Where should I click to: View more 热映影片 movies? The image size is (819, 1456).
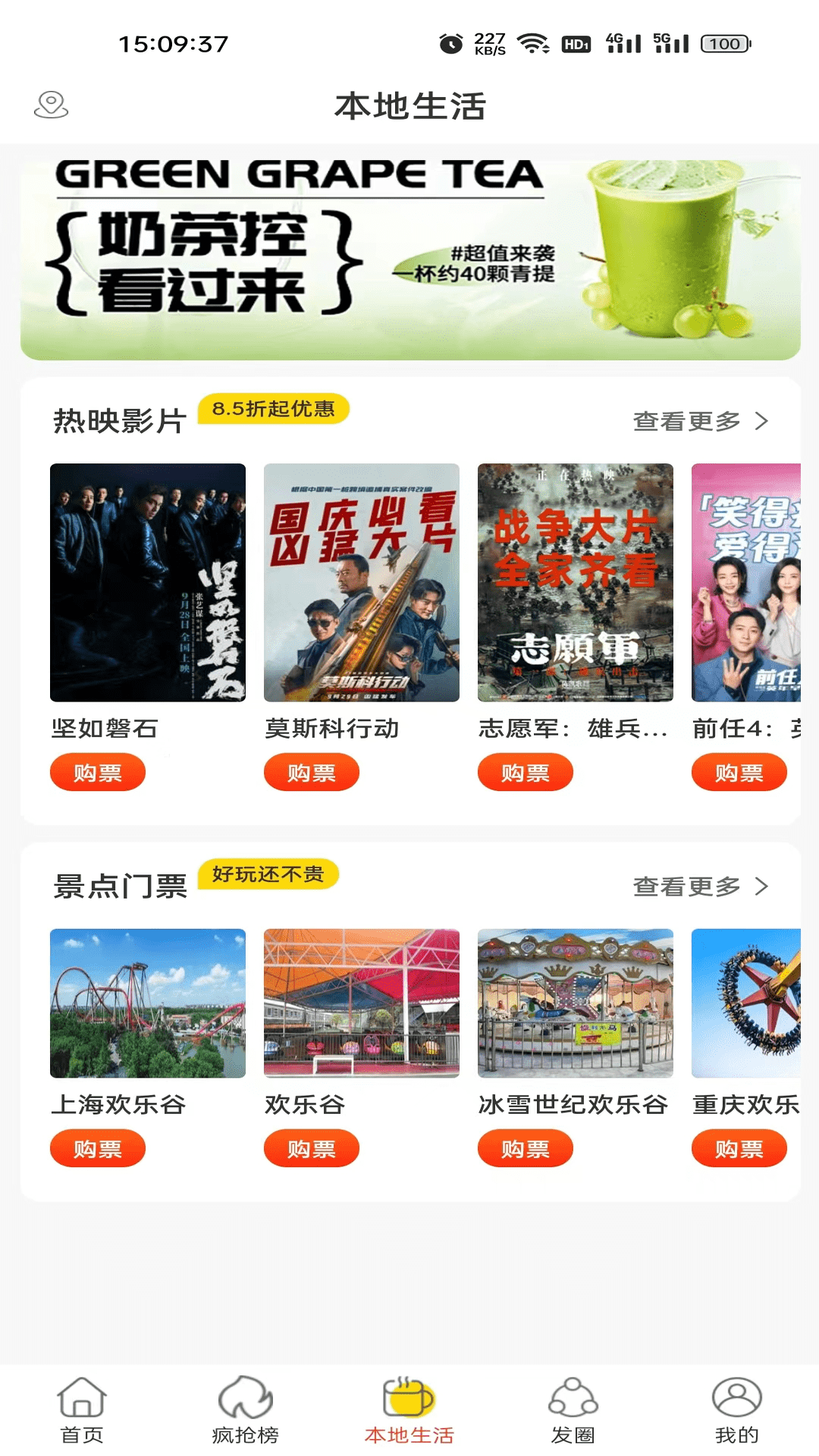[700, 421]
